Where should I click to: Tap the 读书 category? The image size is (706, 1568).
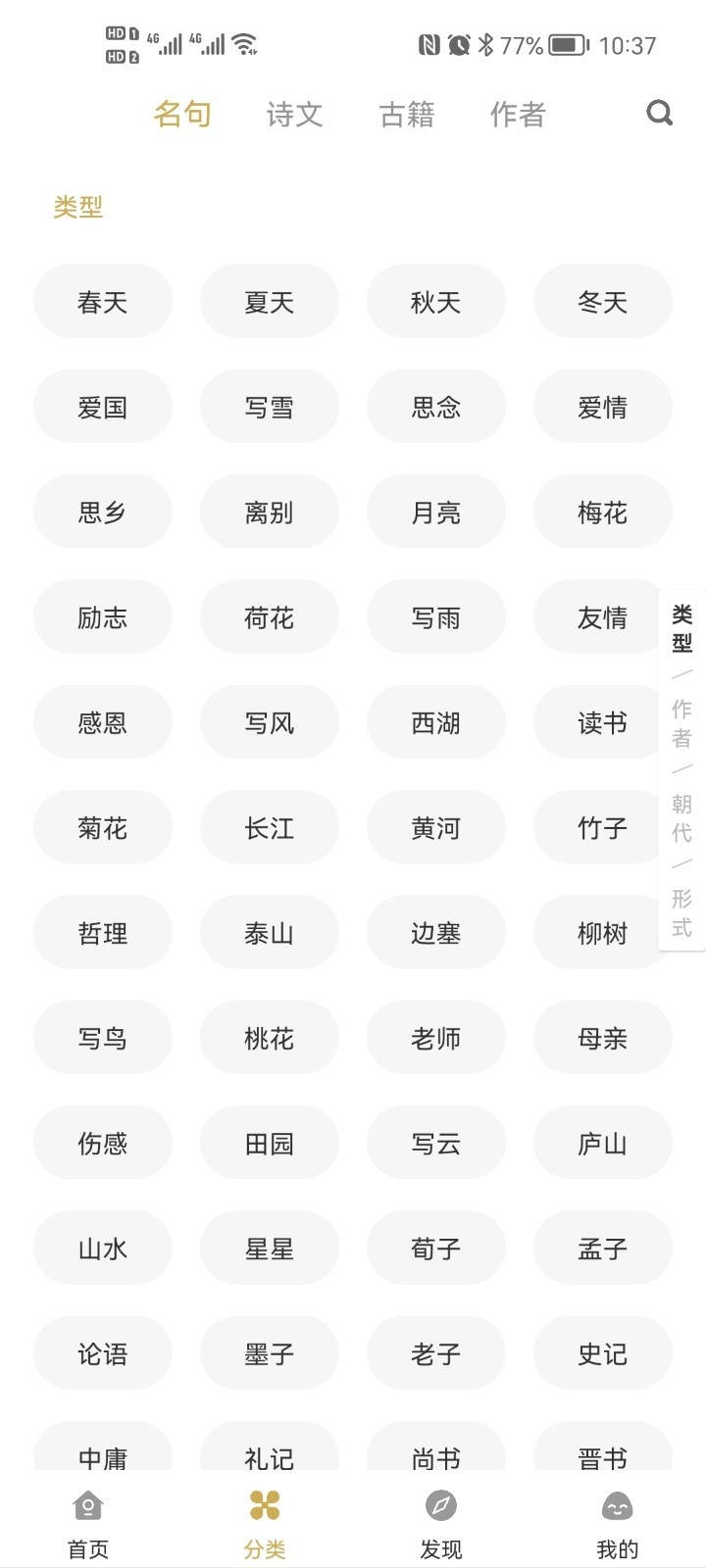602,722
